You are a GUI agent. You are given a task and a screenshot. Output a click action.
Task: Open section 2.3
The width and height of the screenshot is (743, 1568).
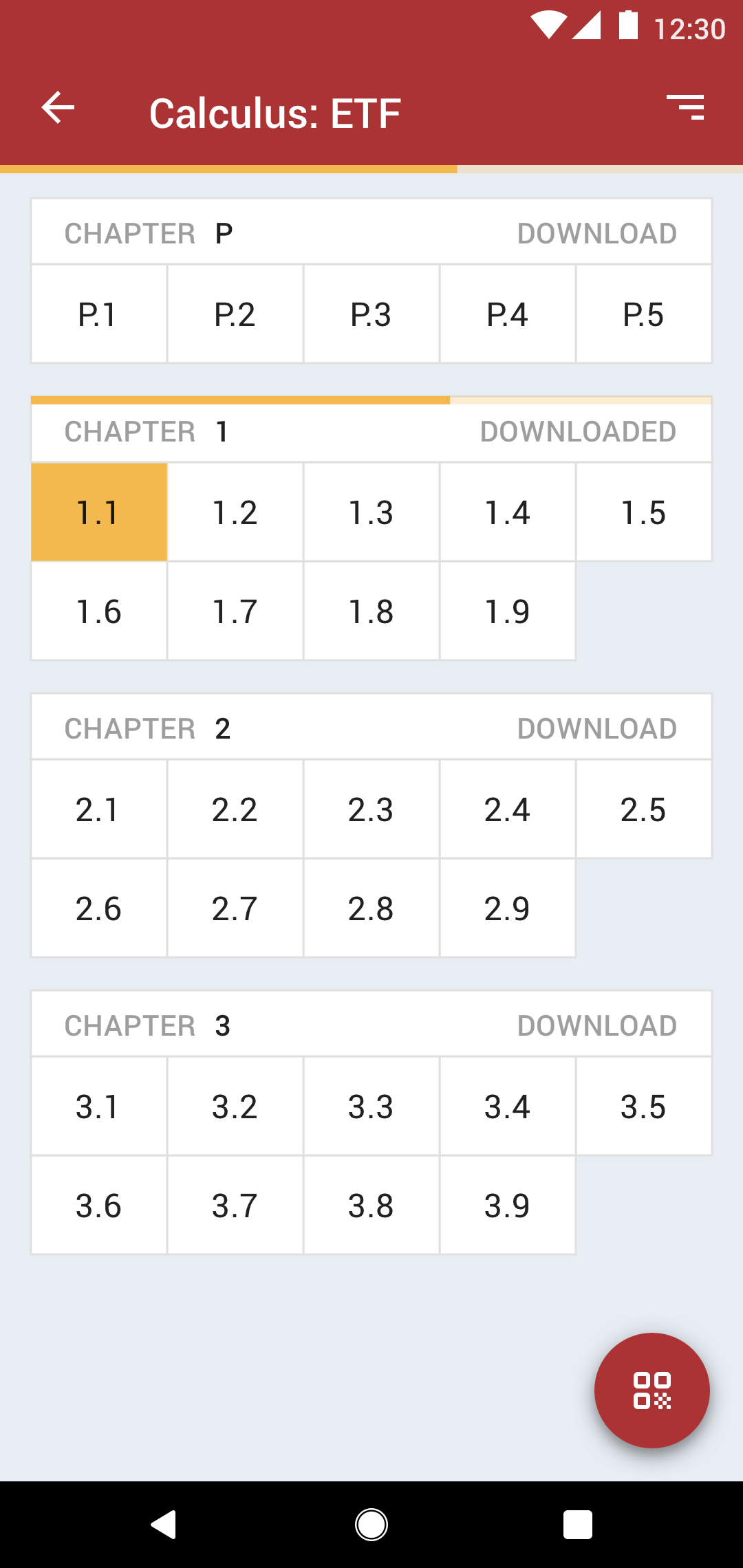(371, 809)
